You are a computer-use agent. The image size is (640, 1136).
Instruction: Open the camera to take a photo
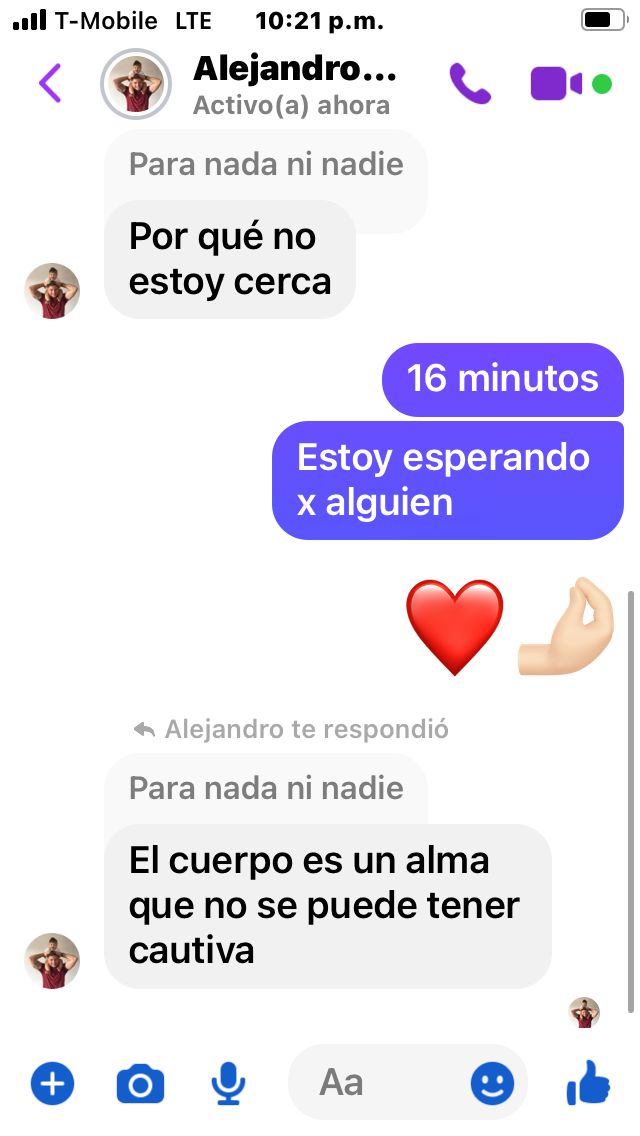point(140,1083)
